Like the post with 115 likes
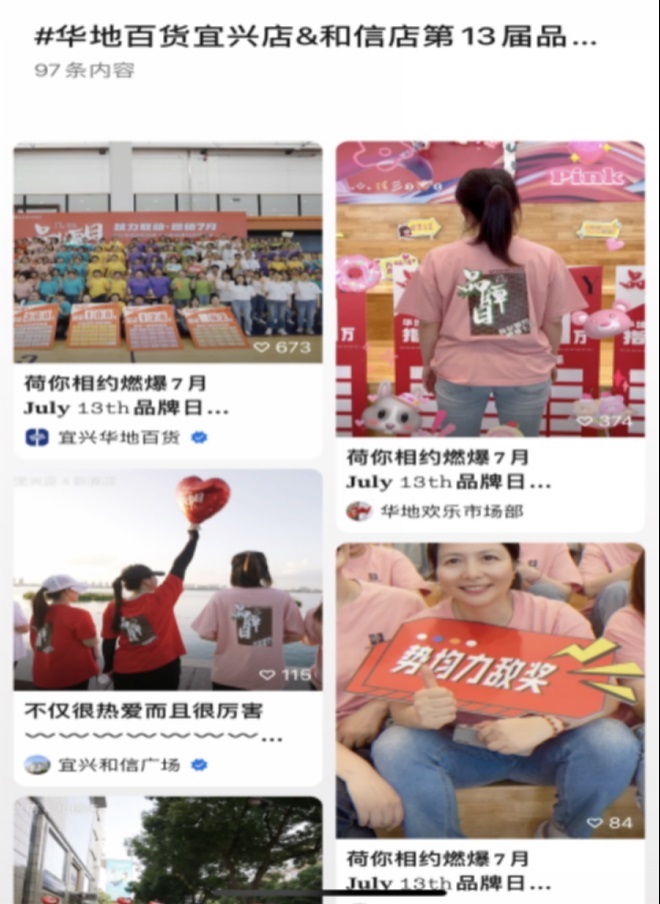660x904 pixels. pyautogui.click(x=267, y=675)
